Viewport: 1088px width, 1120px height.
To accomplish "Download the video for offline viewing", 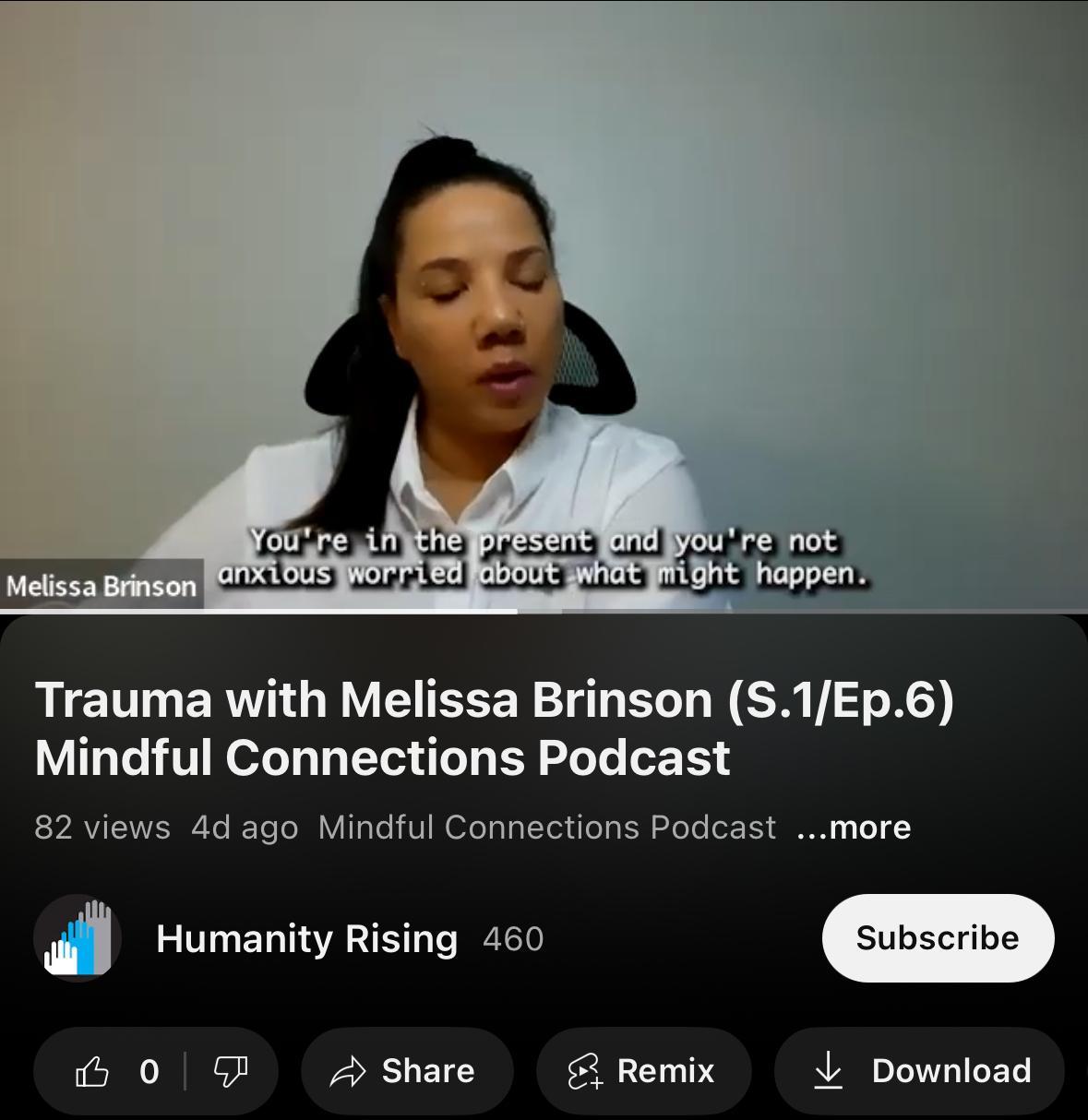I will tap(919, 1071).
